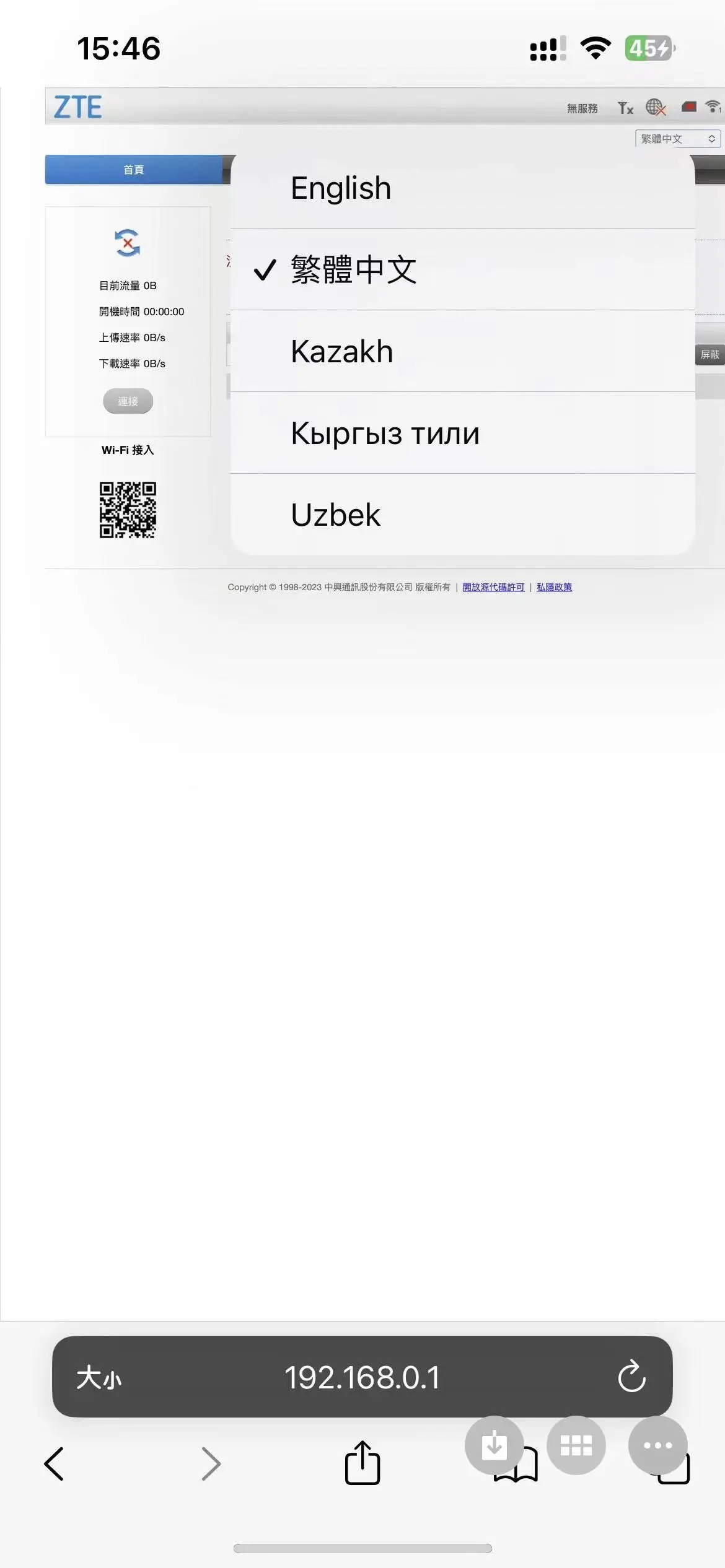Image resolution: width=725 pixels, height=1568 pixels.
Task: Reload the page
Action: pos(631,1377)
